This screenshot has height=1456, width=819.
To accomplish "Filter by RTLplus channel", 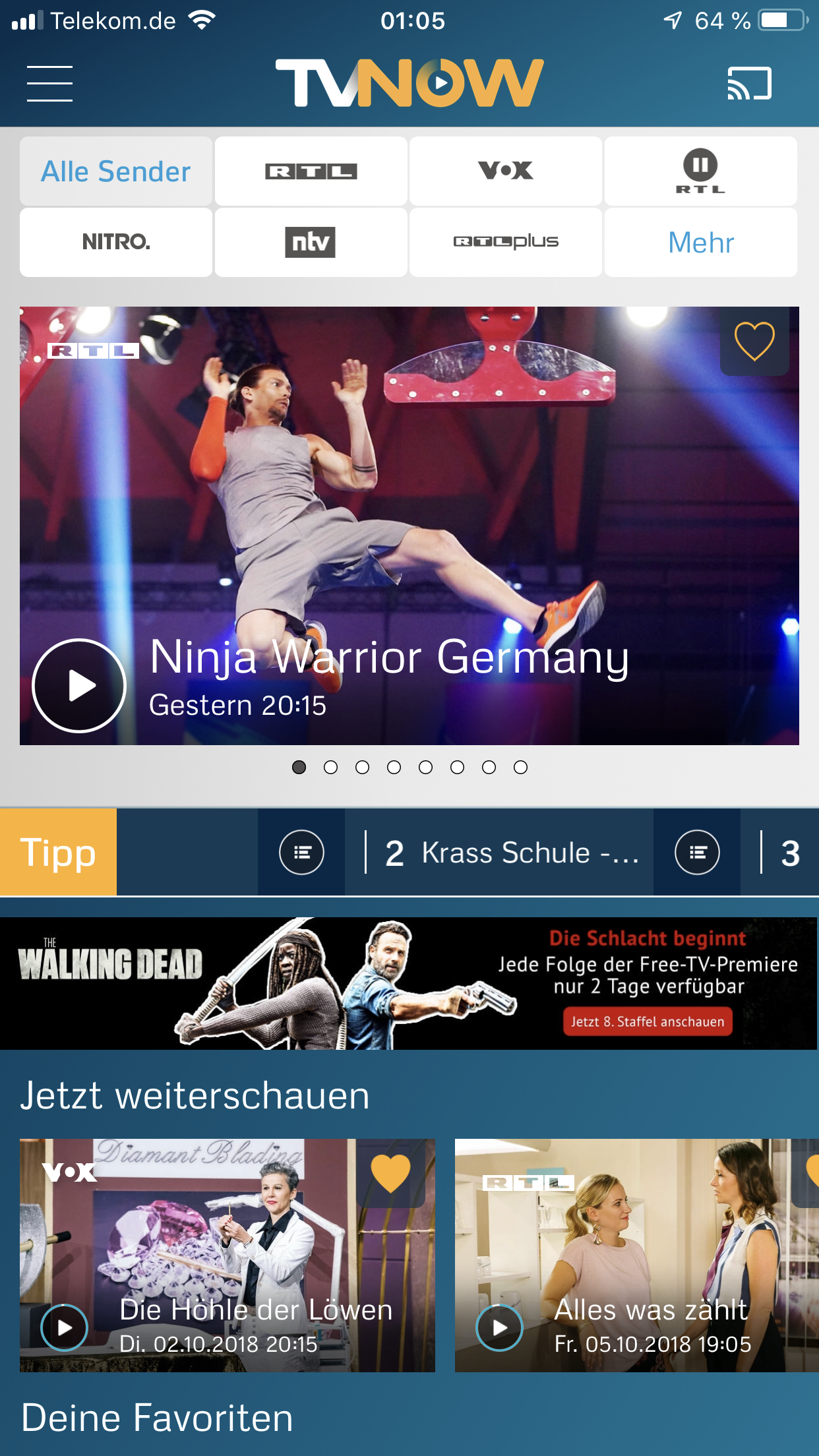I will coord(505,242).
